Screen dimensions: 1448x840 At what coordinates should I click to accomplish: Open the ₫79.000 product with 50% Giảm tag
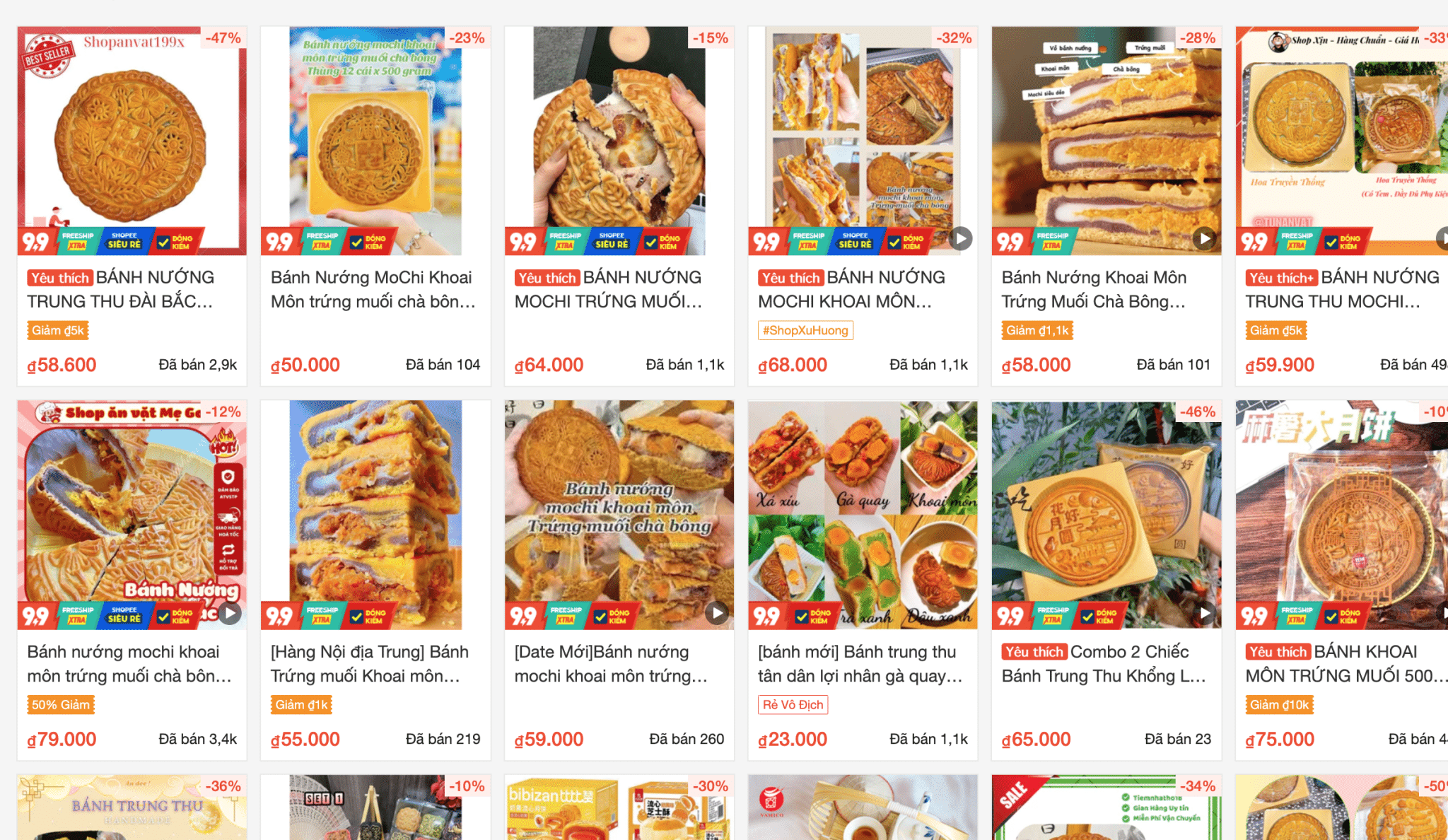click(132, 516)
